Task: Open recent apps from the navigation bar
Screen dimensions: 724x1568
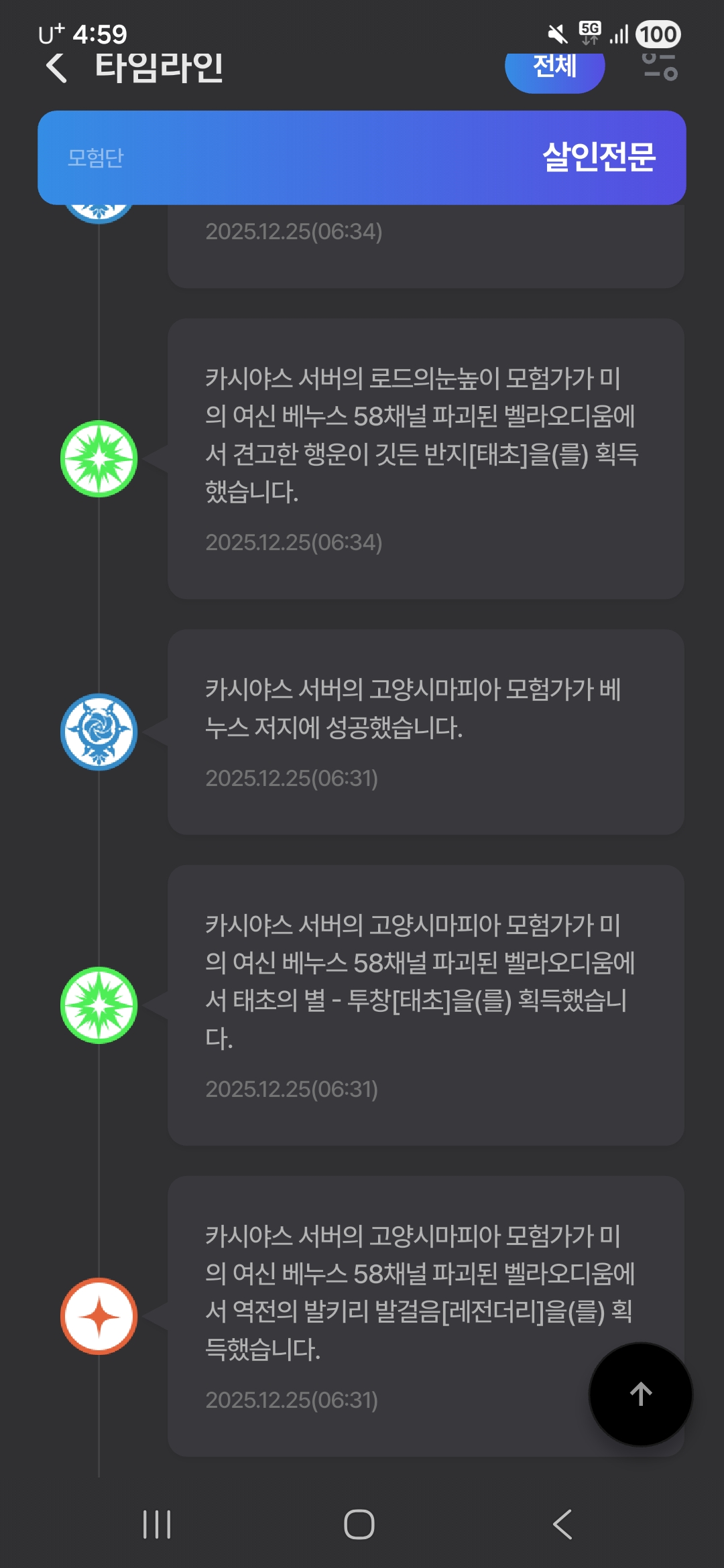Action: point(158,1524)
